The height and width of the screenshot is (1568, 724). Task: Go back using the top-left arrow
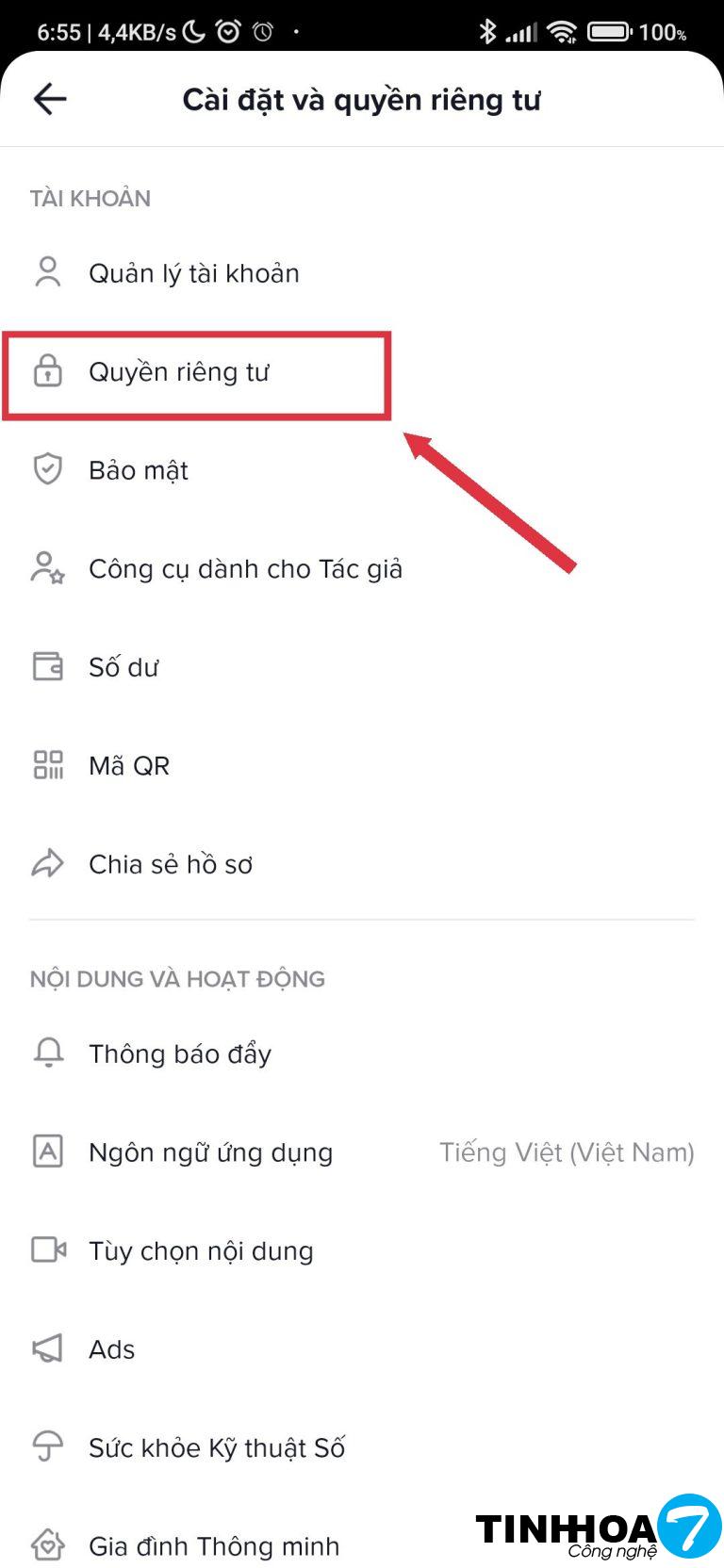coord(50,99)
